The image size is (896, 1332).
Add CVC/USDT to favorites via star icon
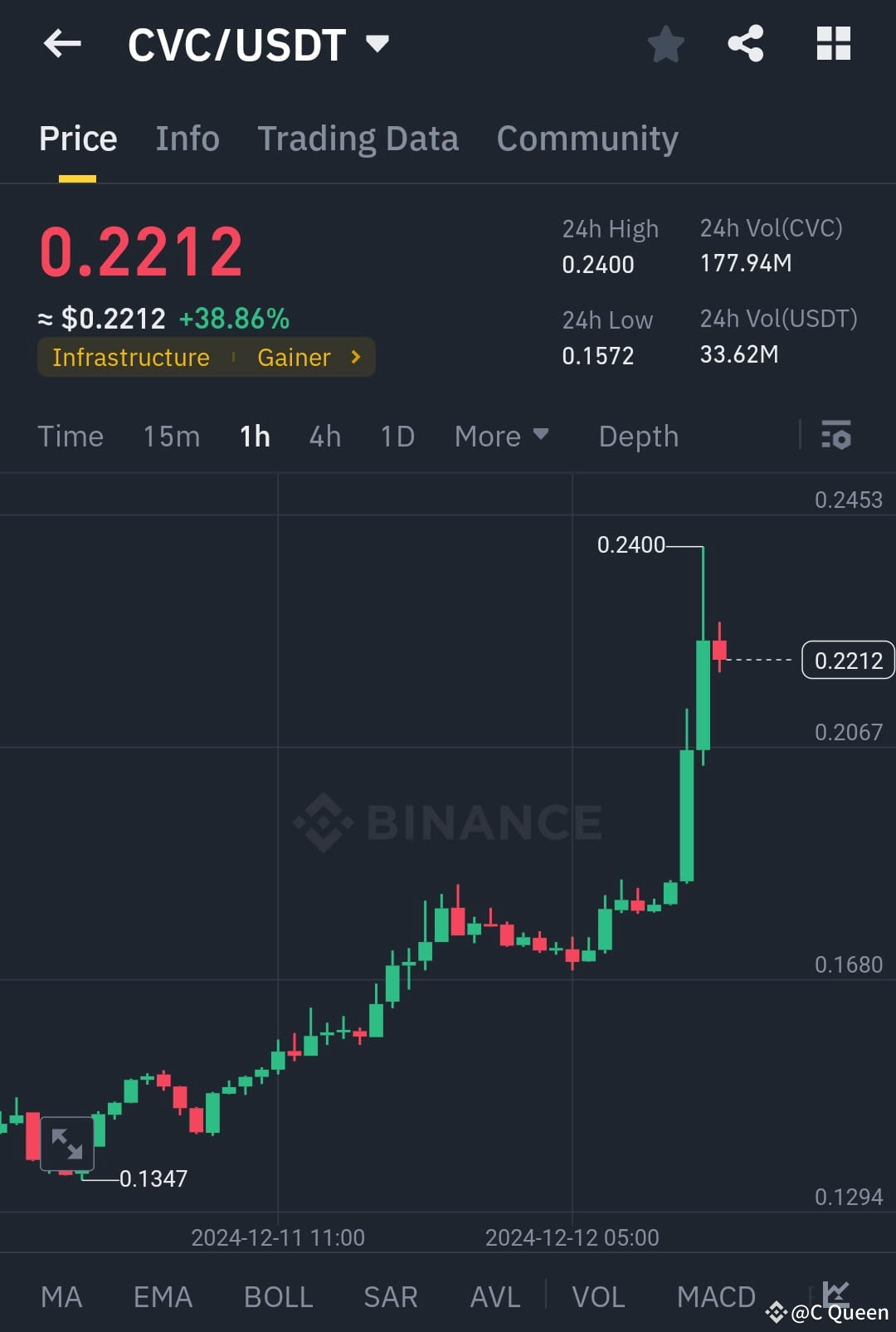point(665,45)
